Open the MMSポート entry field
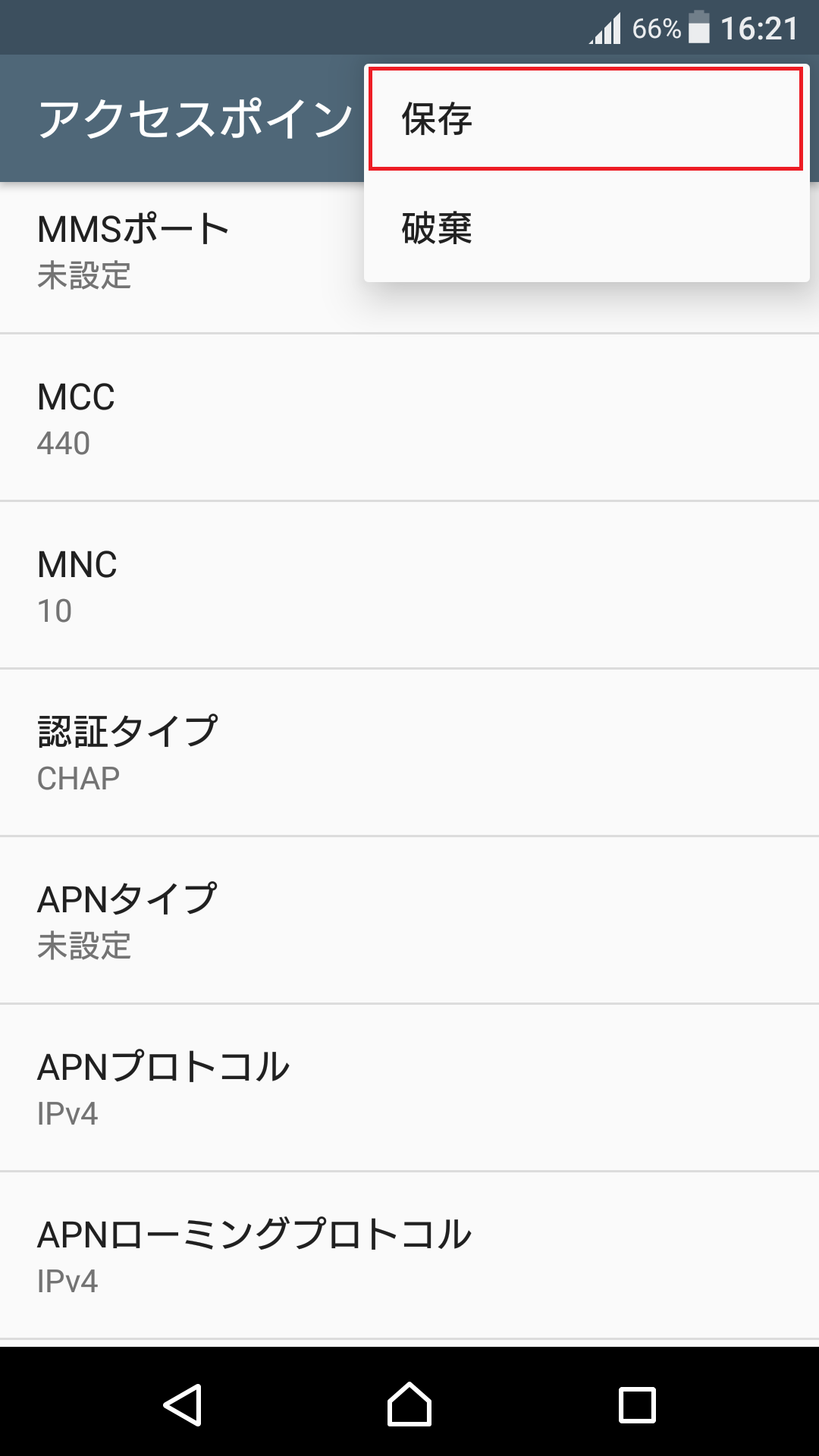Image resolution: width=819 pixels, height=1456 pixels. point(182,250)
